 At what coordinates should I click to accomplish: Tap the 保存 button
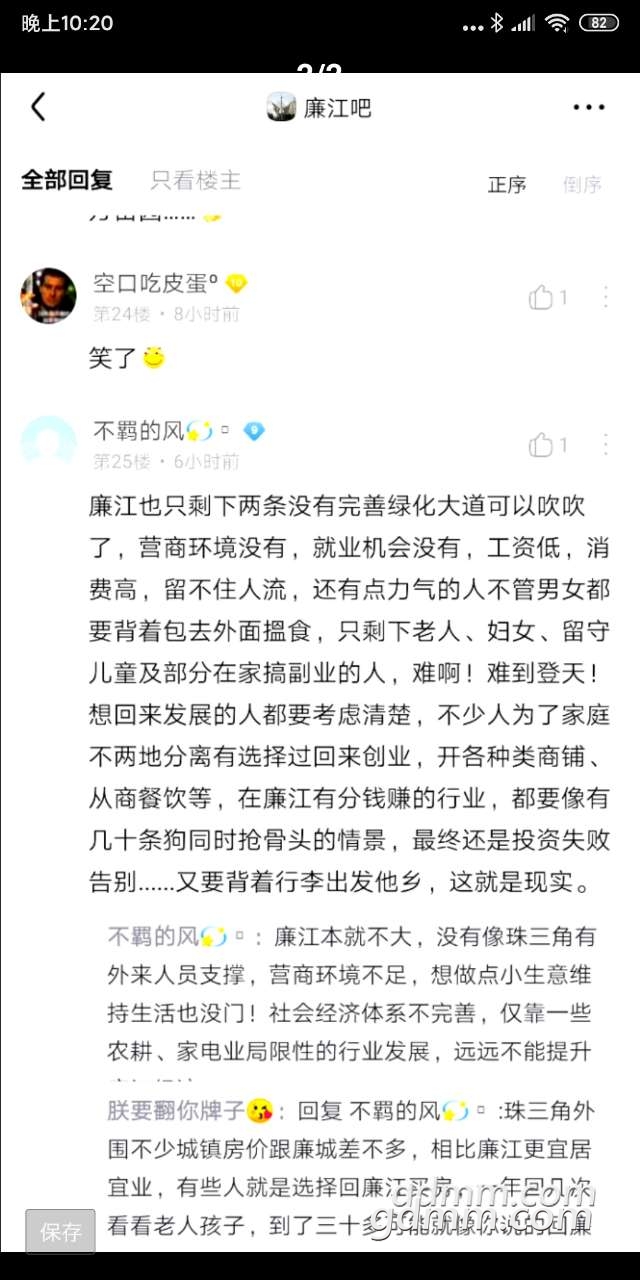click(x=60, y=1232)
